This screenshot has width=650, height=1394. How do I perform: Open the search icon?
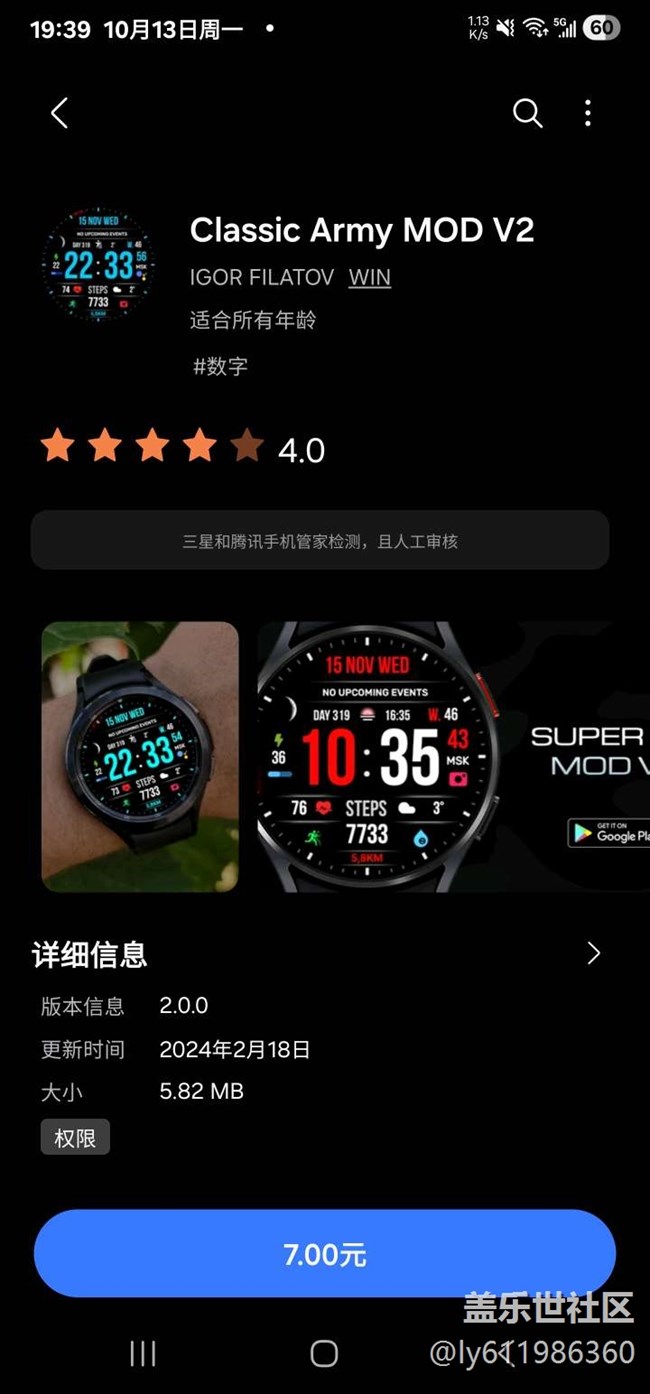527,113
